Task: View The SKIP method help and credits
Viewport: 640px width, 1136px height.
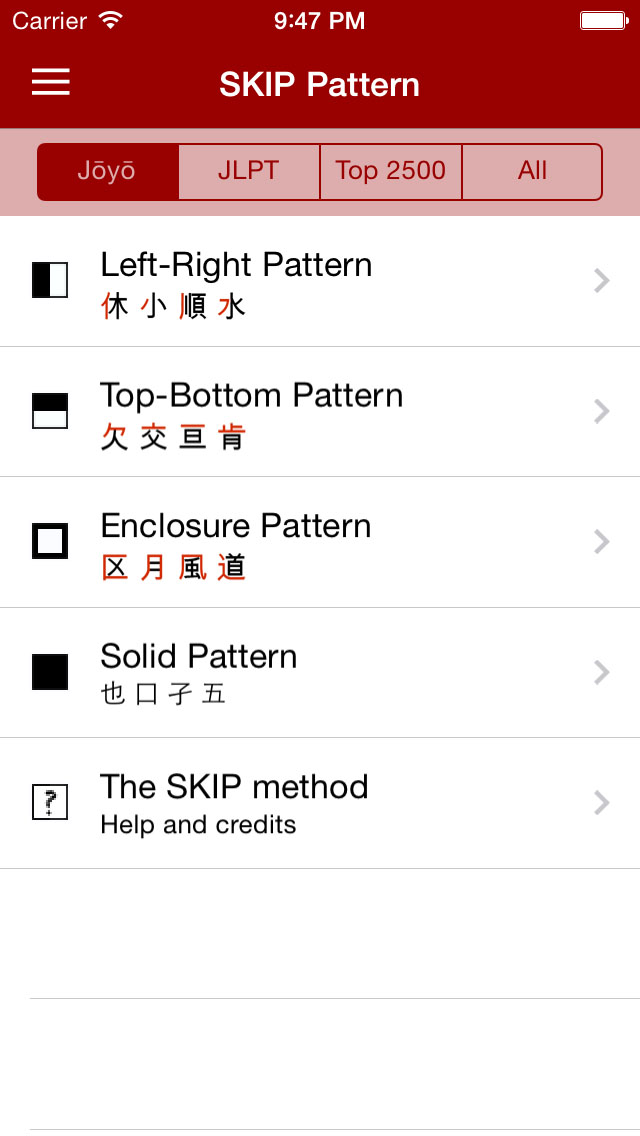Action: (x=320, y=803)
